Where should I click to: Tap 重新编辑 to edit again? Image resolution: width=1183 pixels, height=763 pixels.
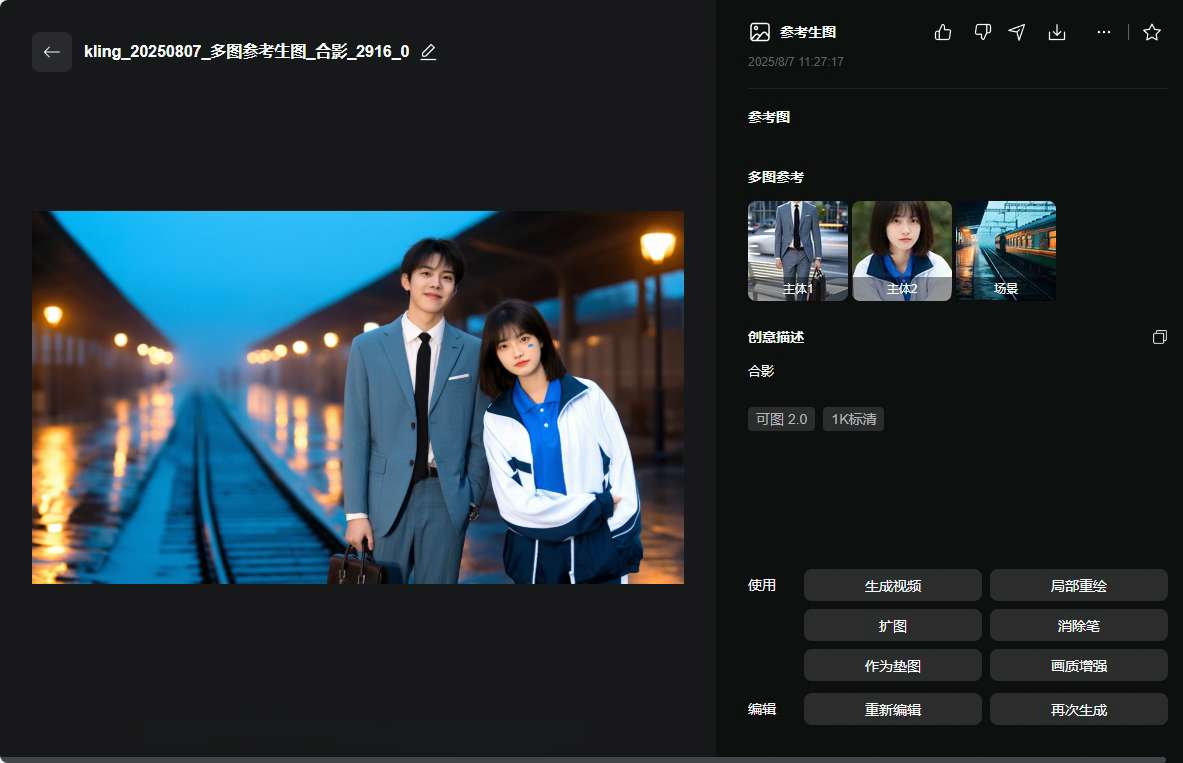[892, 710]
